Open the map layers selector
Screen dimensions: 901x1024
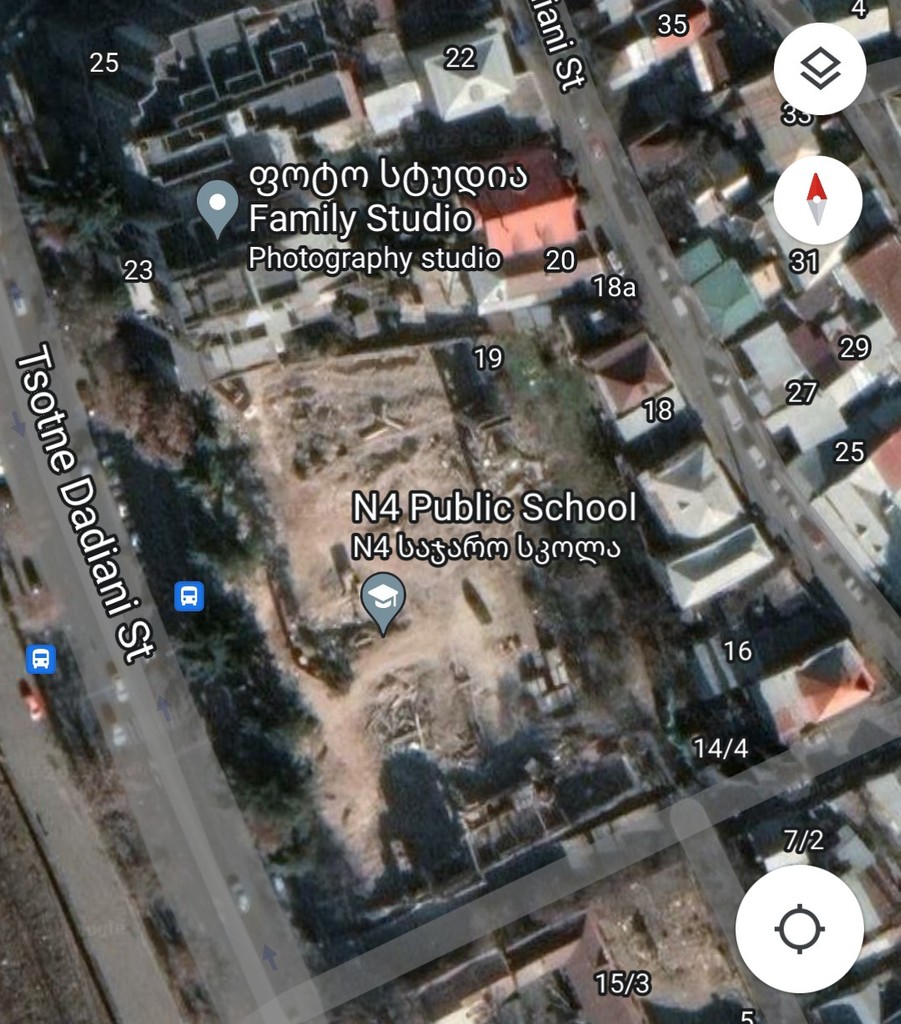(819, 70)
